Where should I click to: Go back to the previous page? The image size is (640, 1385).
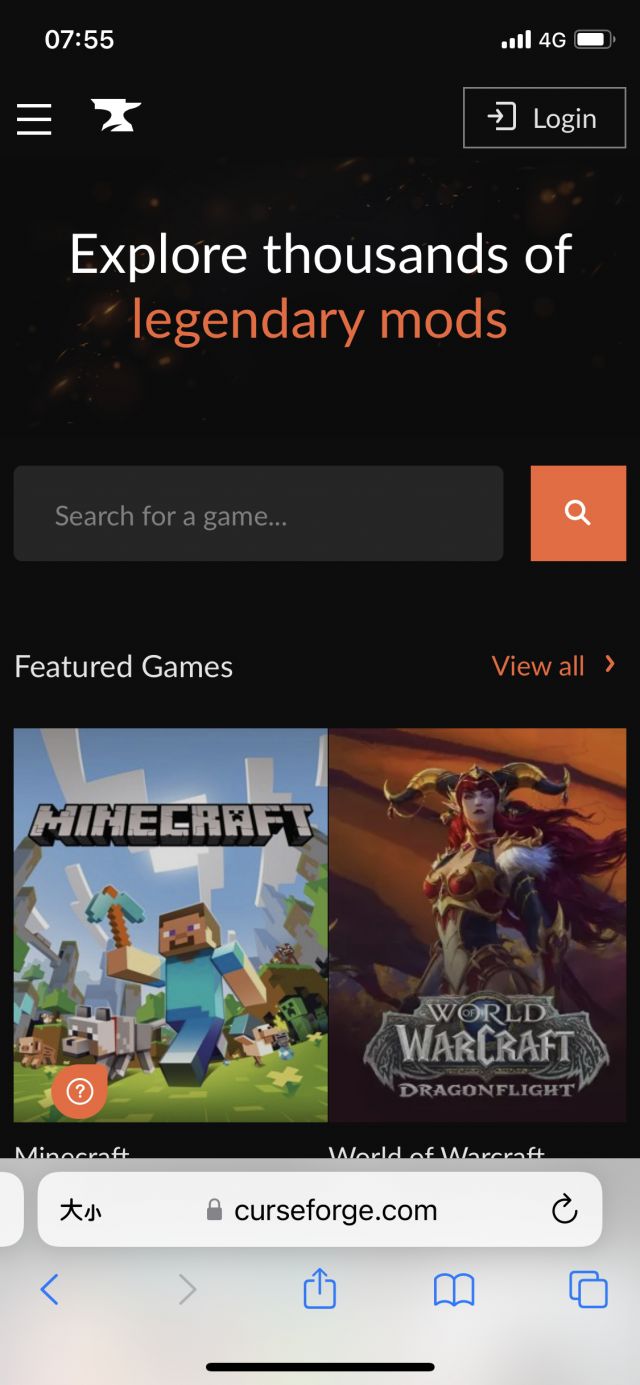(x=49, y=1289)
